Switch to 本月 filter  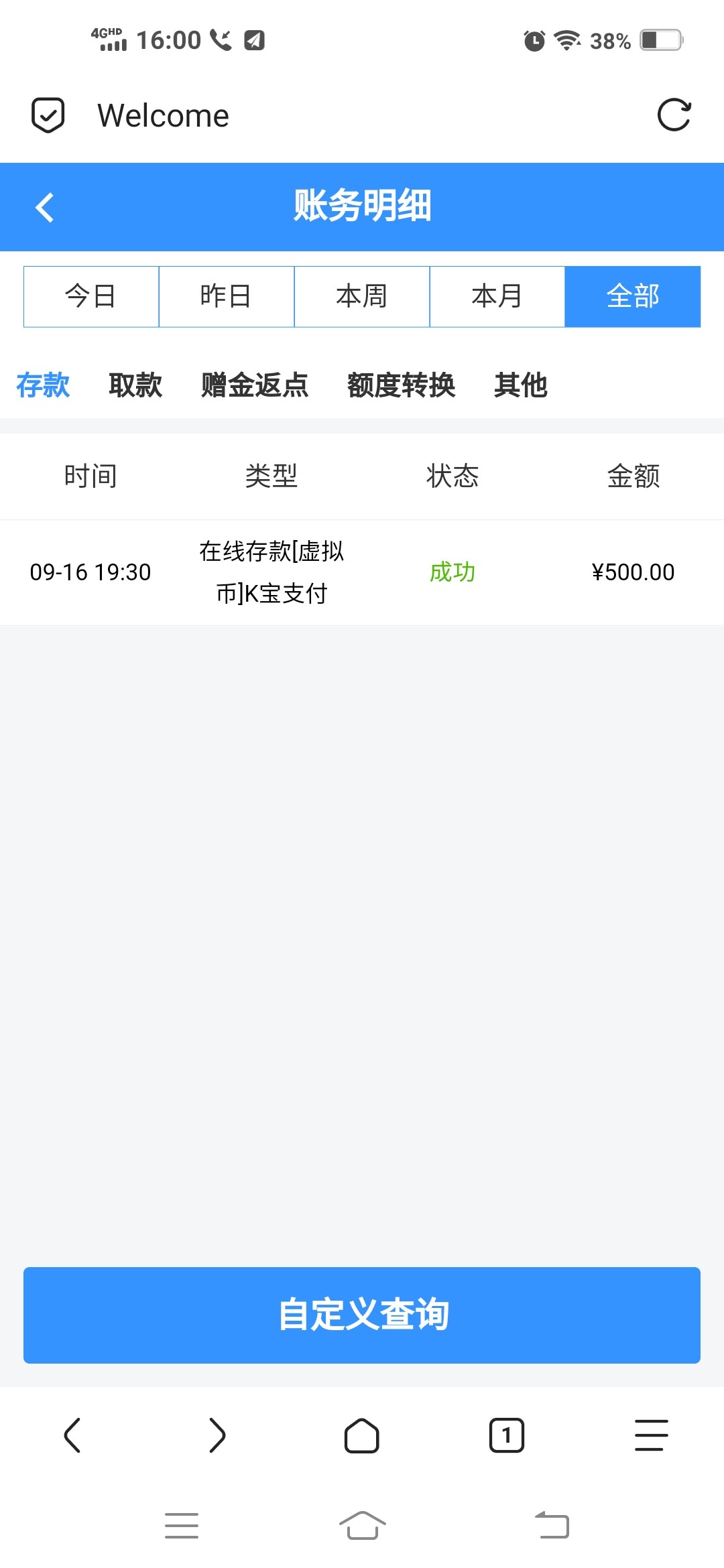point(497,296)
